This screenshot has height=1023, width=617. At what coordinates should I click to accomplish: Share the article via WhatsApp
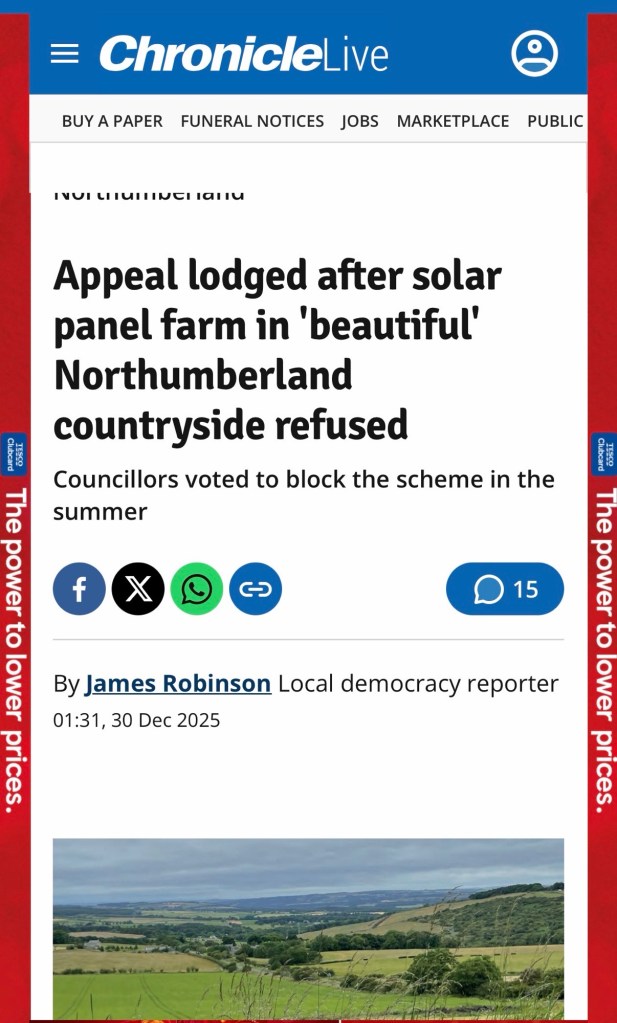(x=197, y=589)
